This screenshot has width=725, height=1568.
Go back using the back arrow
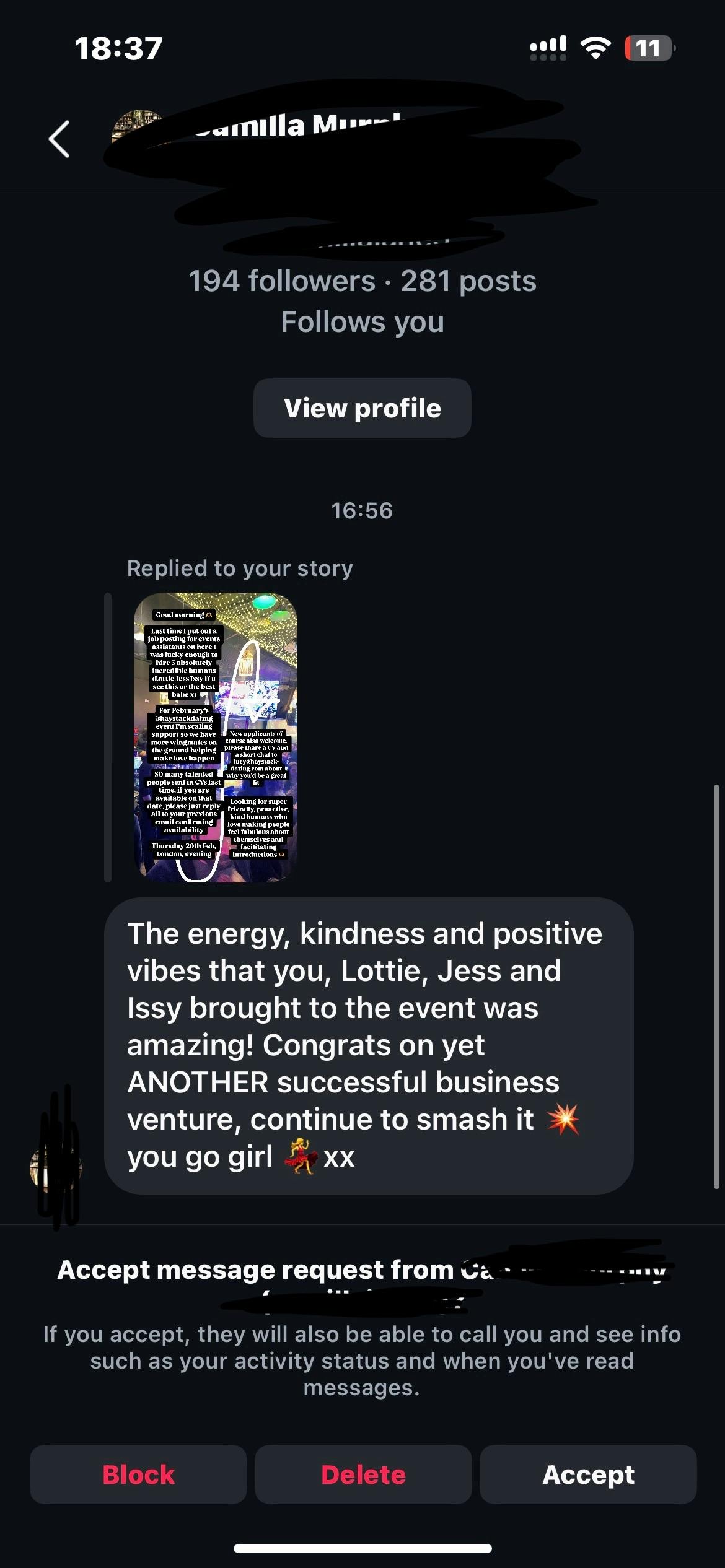[x=59, y=139]
